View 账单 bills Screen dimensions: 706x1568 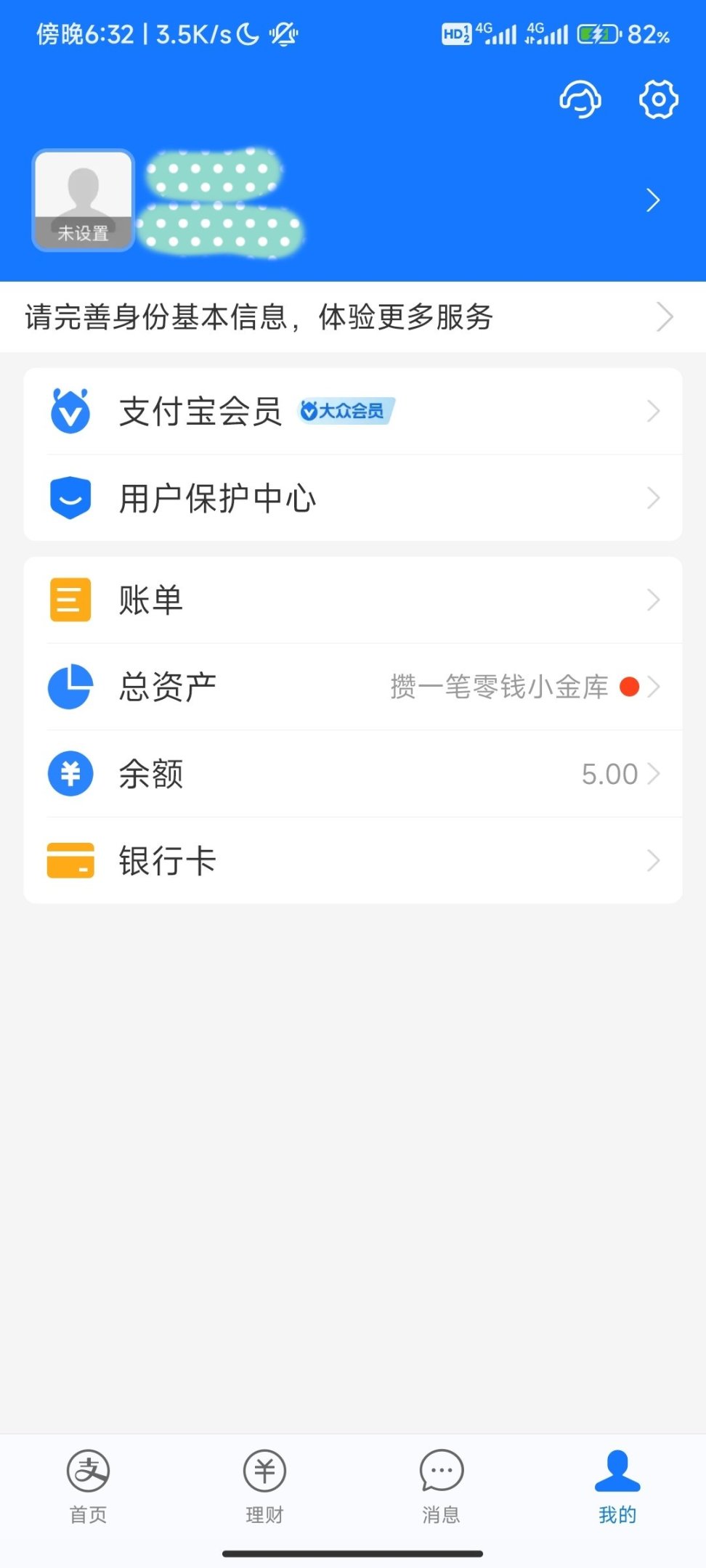click(x=352, y=600)
